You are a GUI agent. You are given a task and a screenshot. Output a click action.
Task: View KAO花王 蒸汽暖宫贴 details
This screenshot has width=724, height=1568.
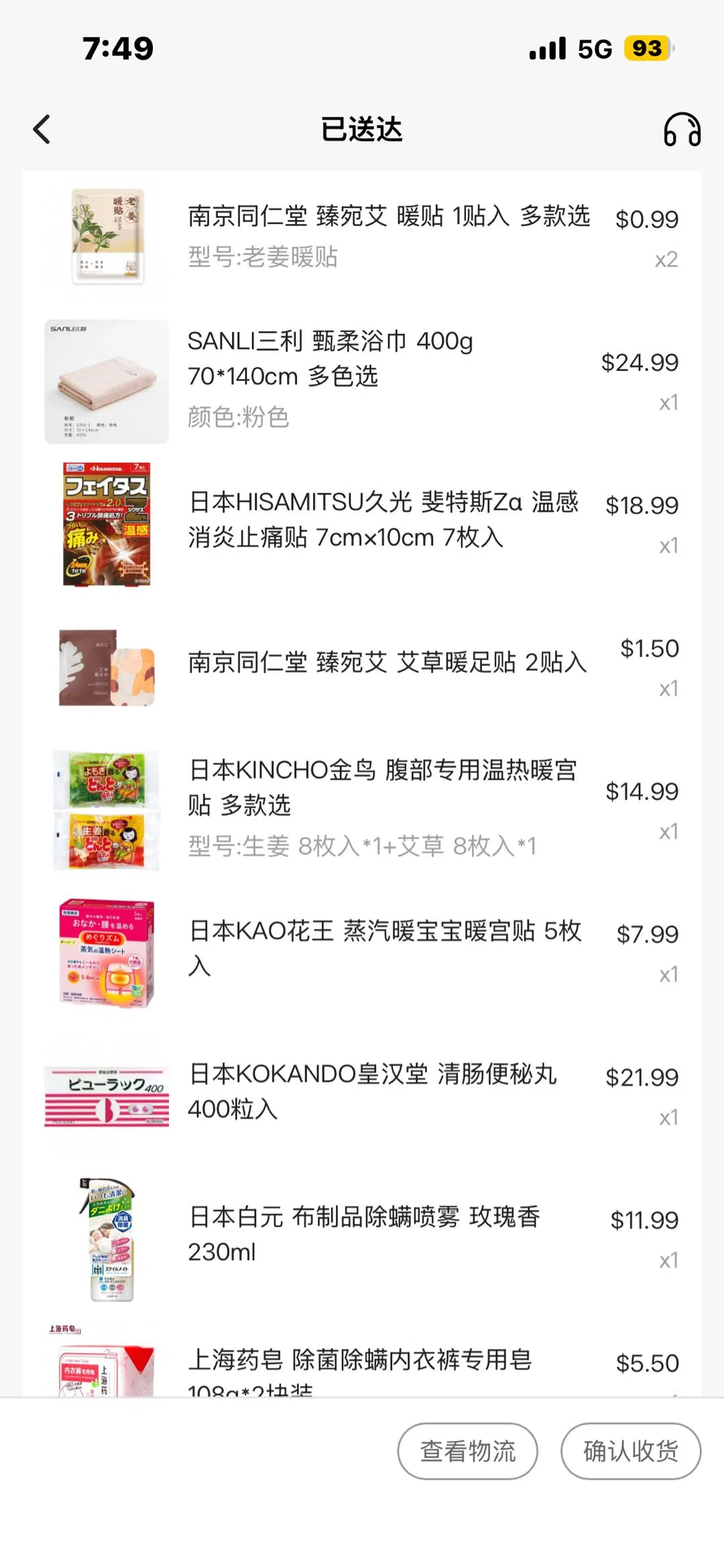[385, 948]
